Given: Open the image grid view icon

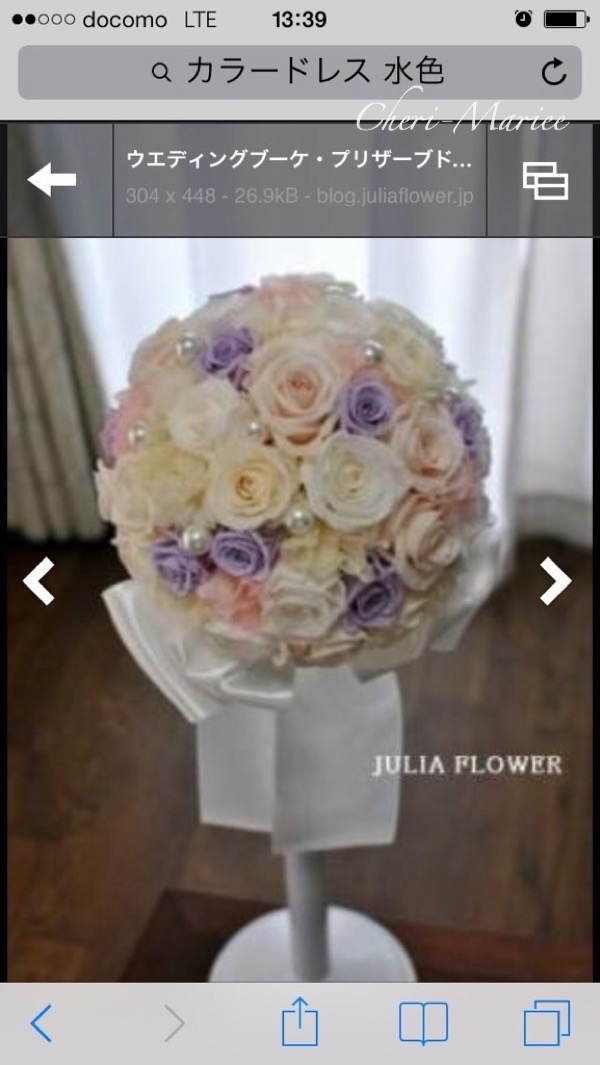Looking at the screenshot, I should pyautogui.click(x=545, y=181).
